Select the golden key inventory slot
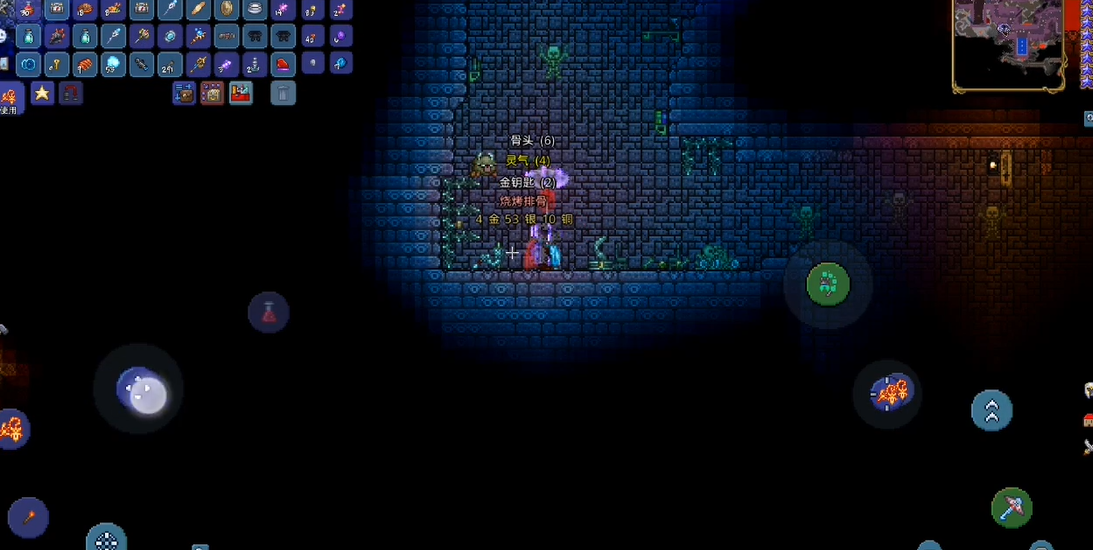 (57, 64)
